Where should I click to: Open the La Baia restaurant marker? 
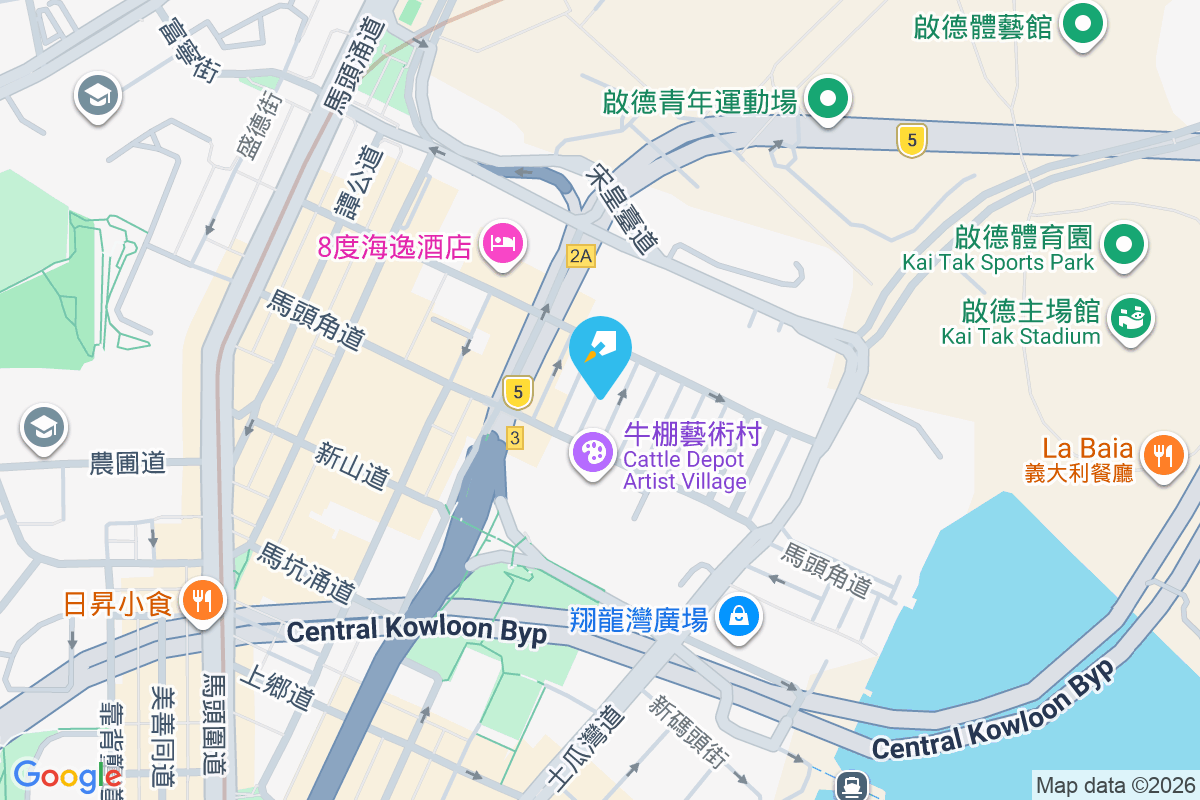click(1162, 455)
